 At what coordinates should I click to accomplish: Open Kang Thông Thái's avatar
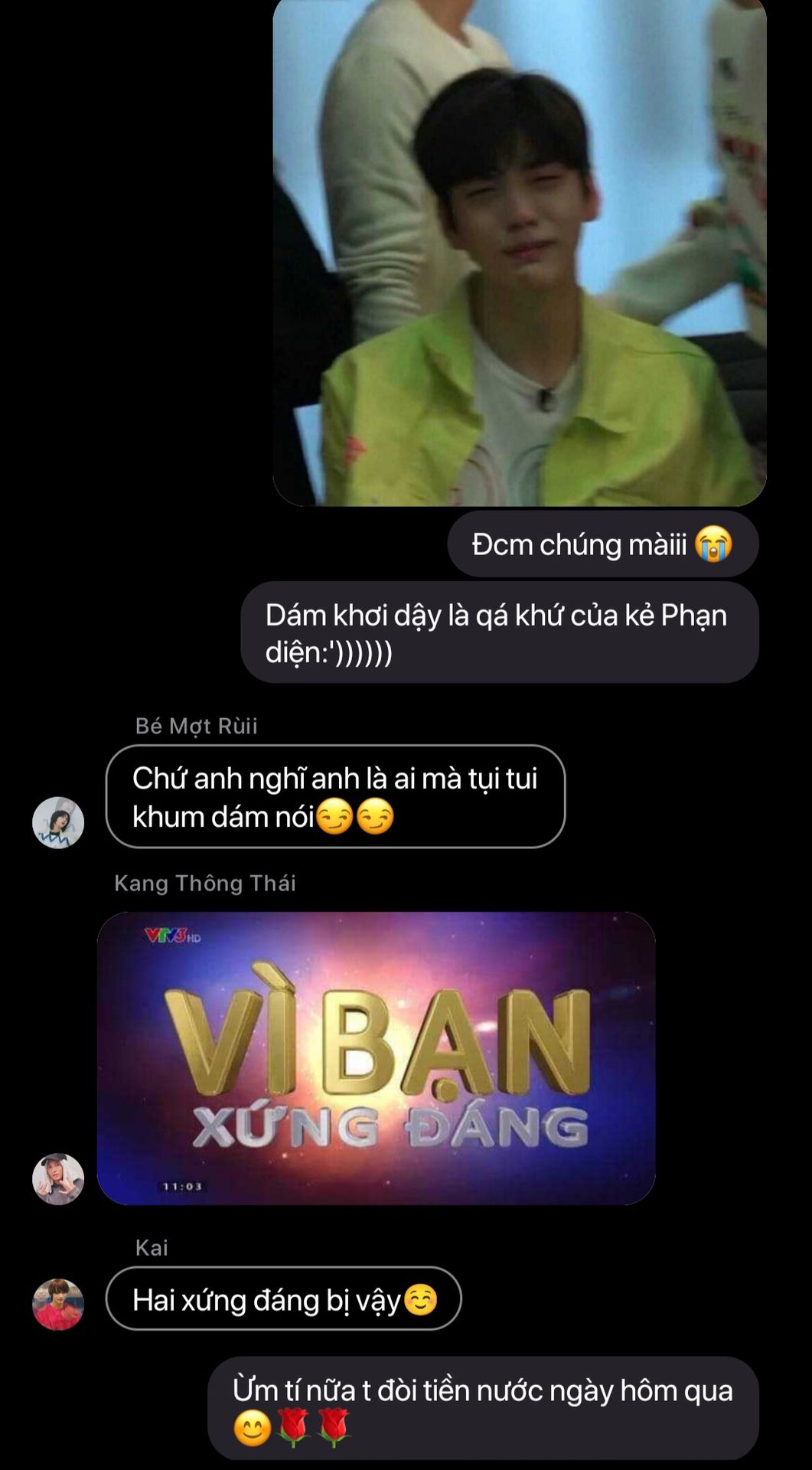coord(58,1178)
